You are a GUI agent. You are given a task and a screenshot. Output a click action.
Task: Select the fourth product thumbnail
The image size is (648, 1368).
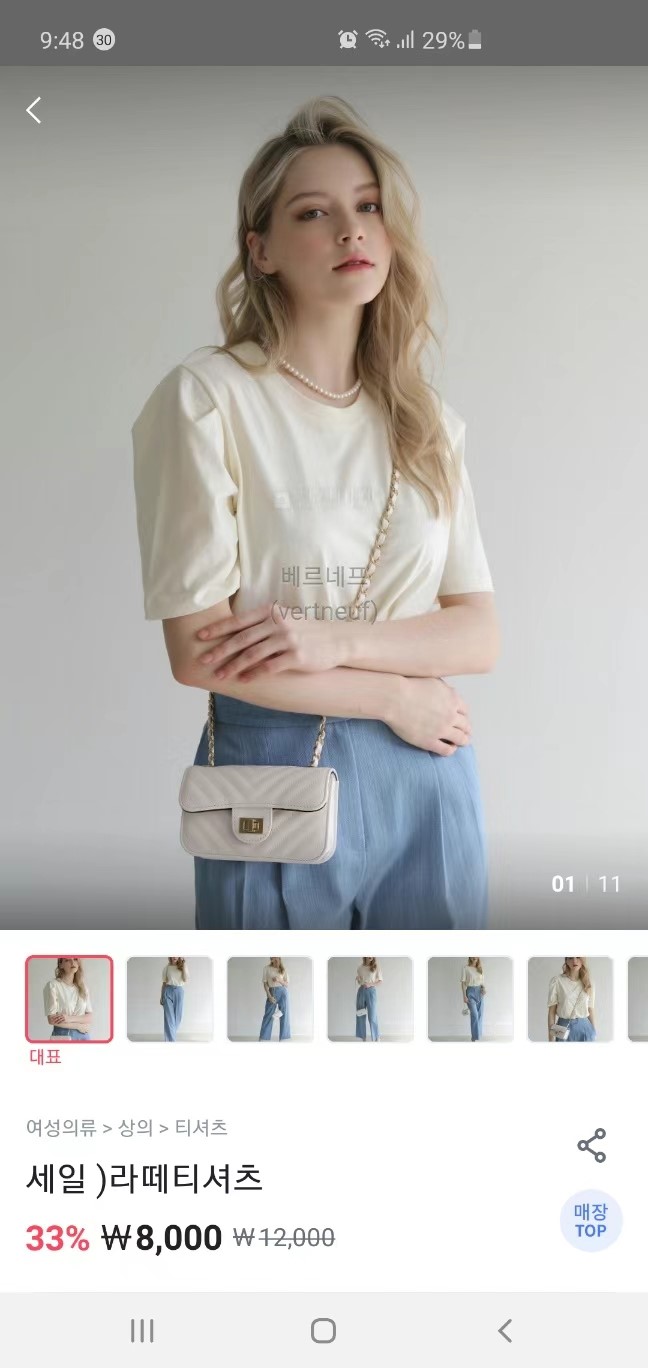(370, 999)
